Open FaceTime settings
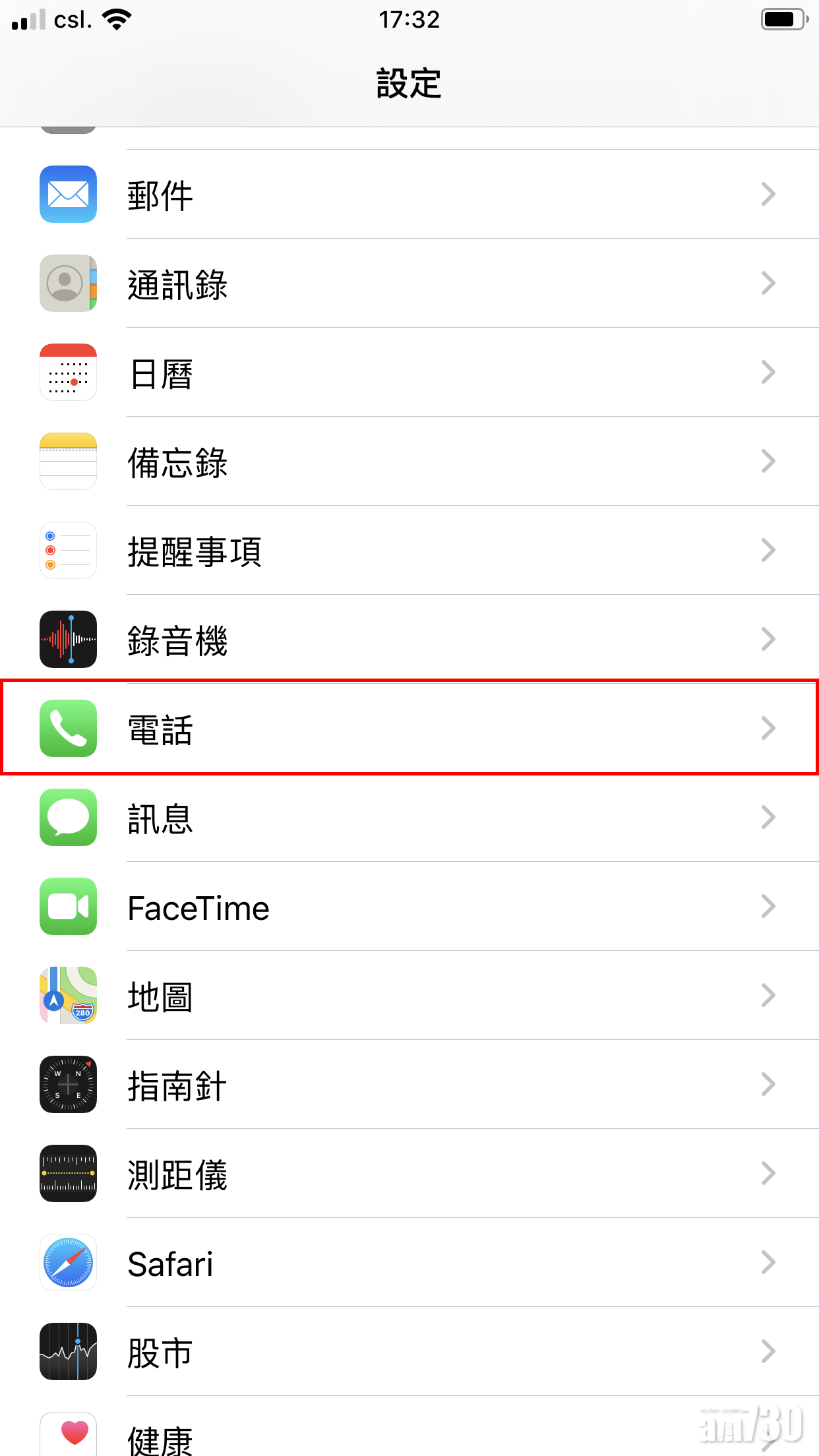This screenshot has width=819, height=1456. coord(409,907)
